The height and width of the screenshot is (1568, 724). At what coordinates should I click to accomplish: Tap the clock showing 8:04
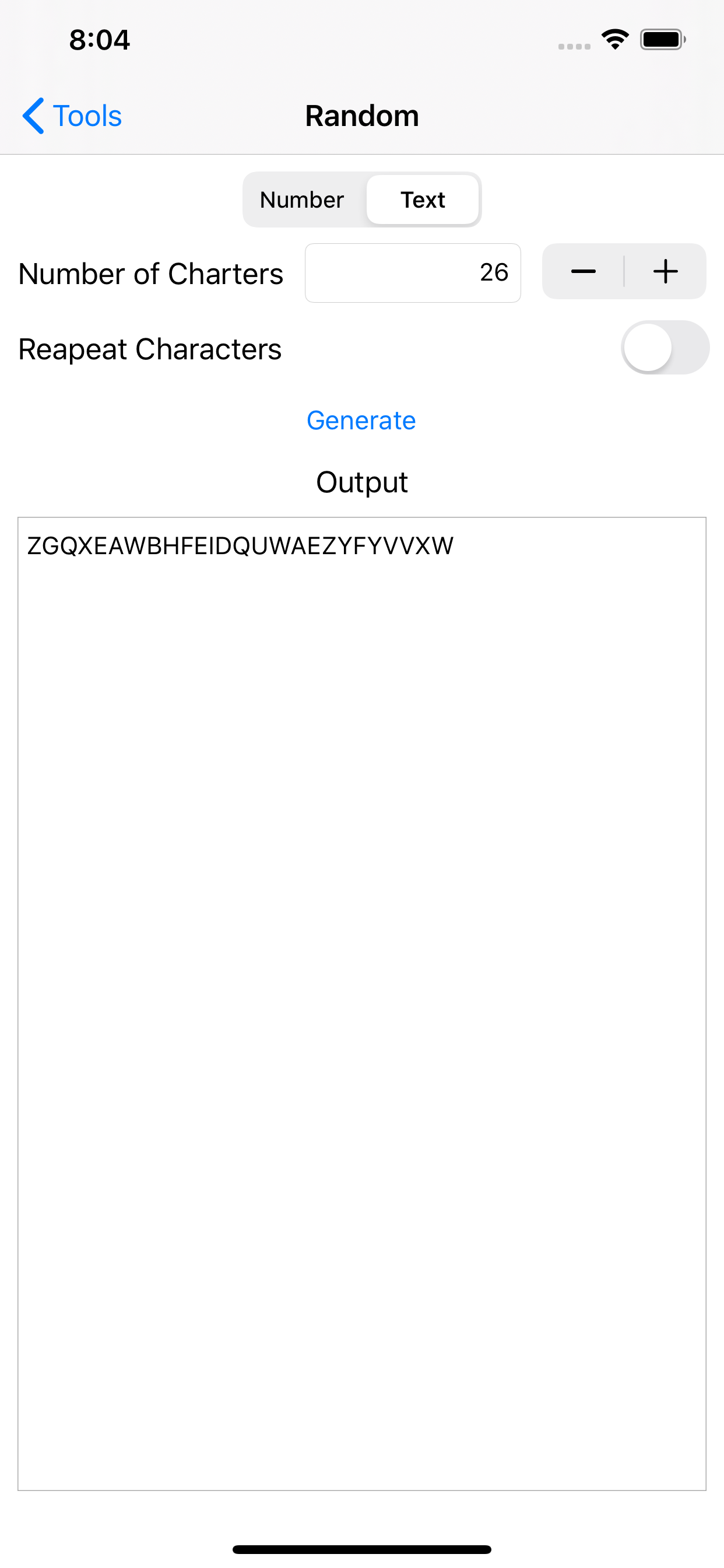[x=99, y=40]
